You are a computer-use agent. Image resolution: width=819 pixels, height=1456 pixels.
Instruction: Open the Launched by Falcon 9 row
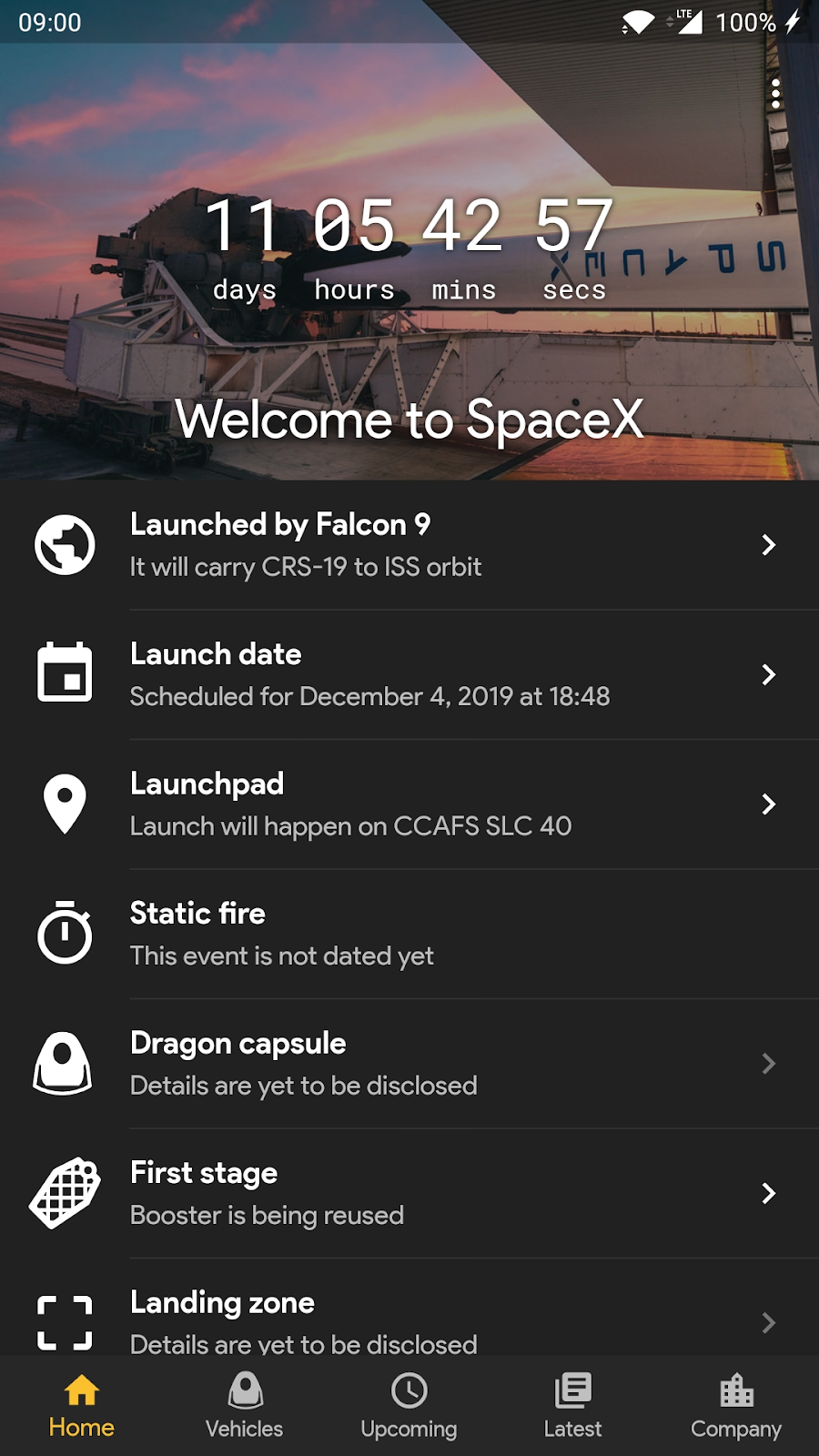coord(409,545)
